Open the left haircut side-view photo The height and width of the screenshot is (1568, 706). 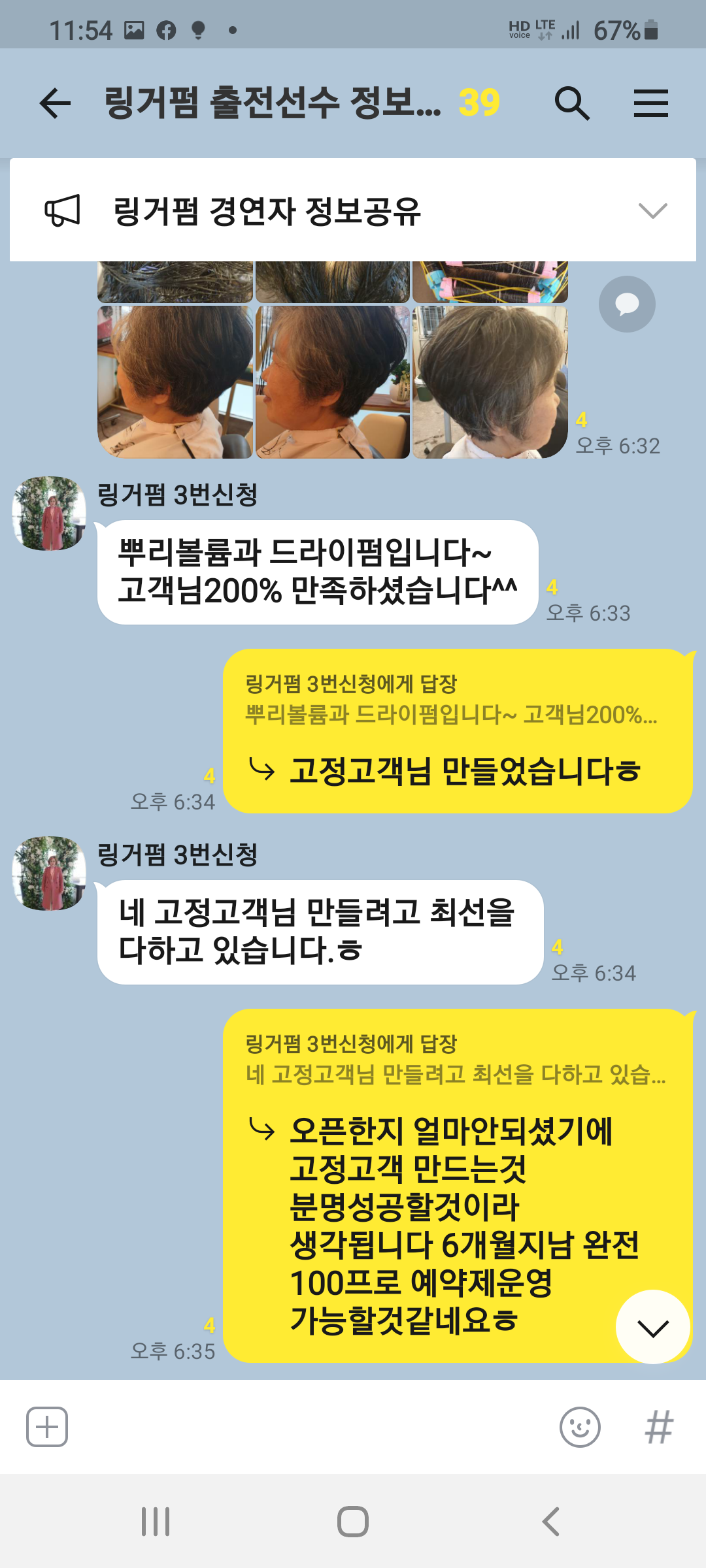tap(175, 382)
